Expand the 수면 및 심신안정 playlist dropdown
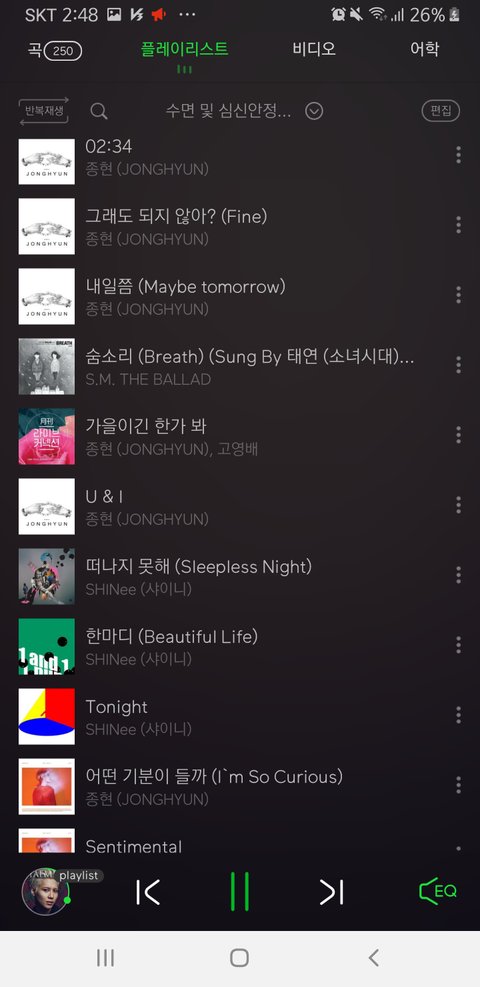The height and width of the screenshot is (987, 480). pyautogui.click(x=314, y=111)
